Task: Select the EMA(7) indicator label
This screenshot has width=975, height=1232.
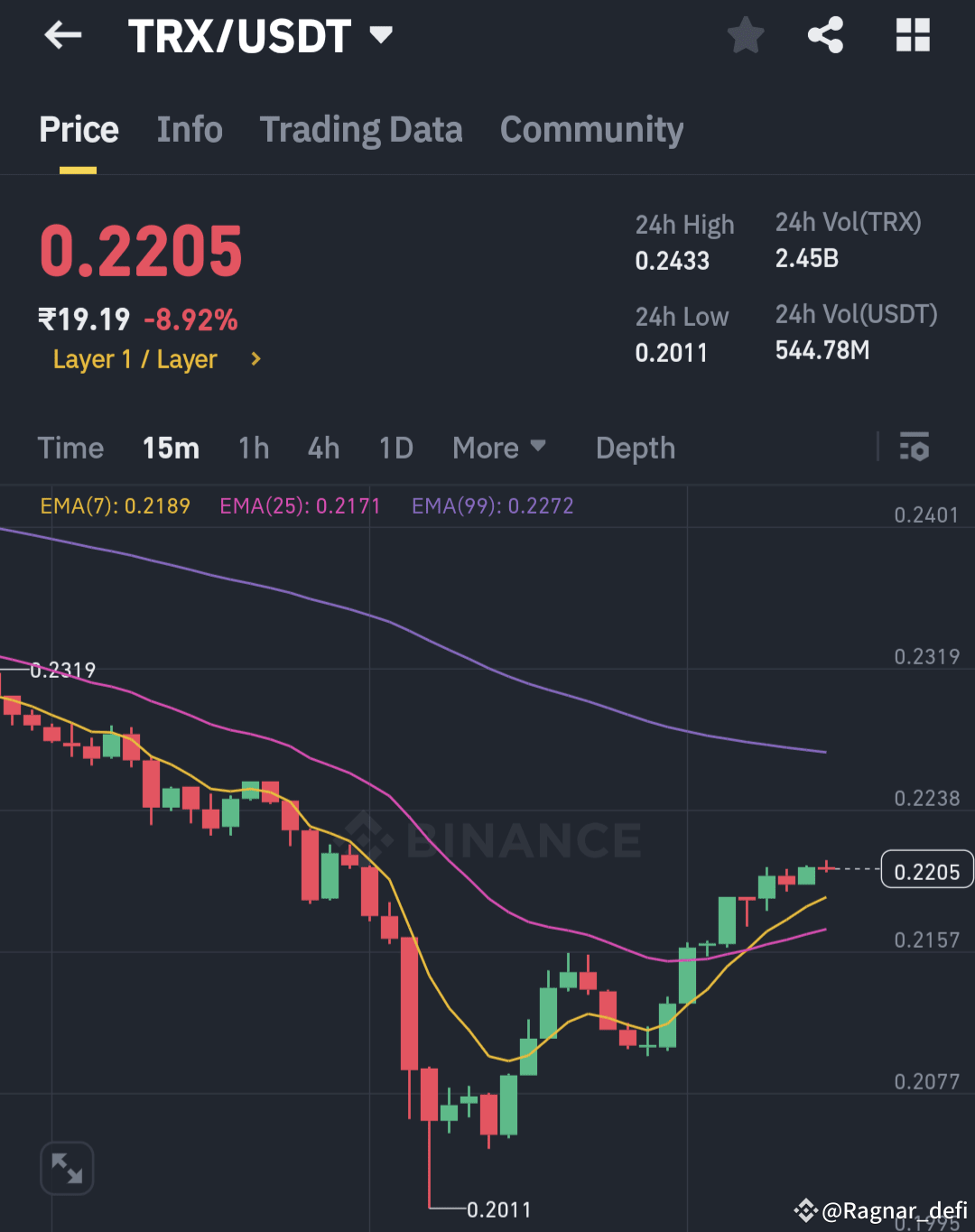Action: click(116, 506)
